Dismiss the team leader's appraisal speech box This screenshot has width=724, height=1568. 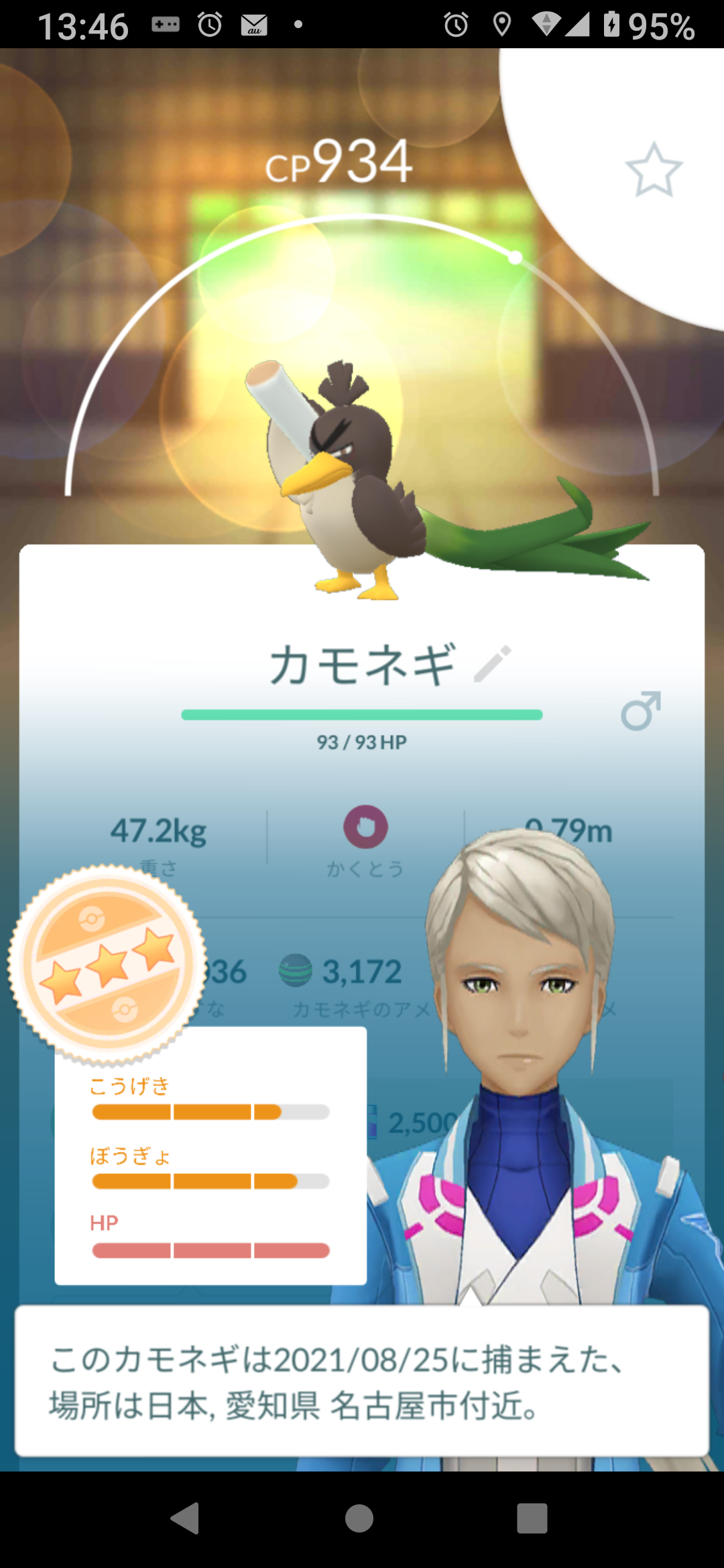click(x=362, y=1382)
